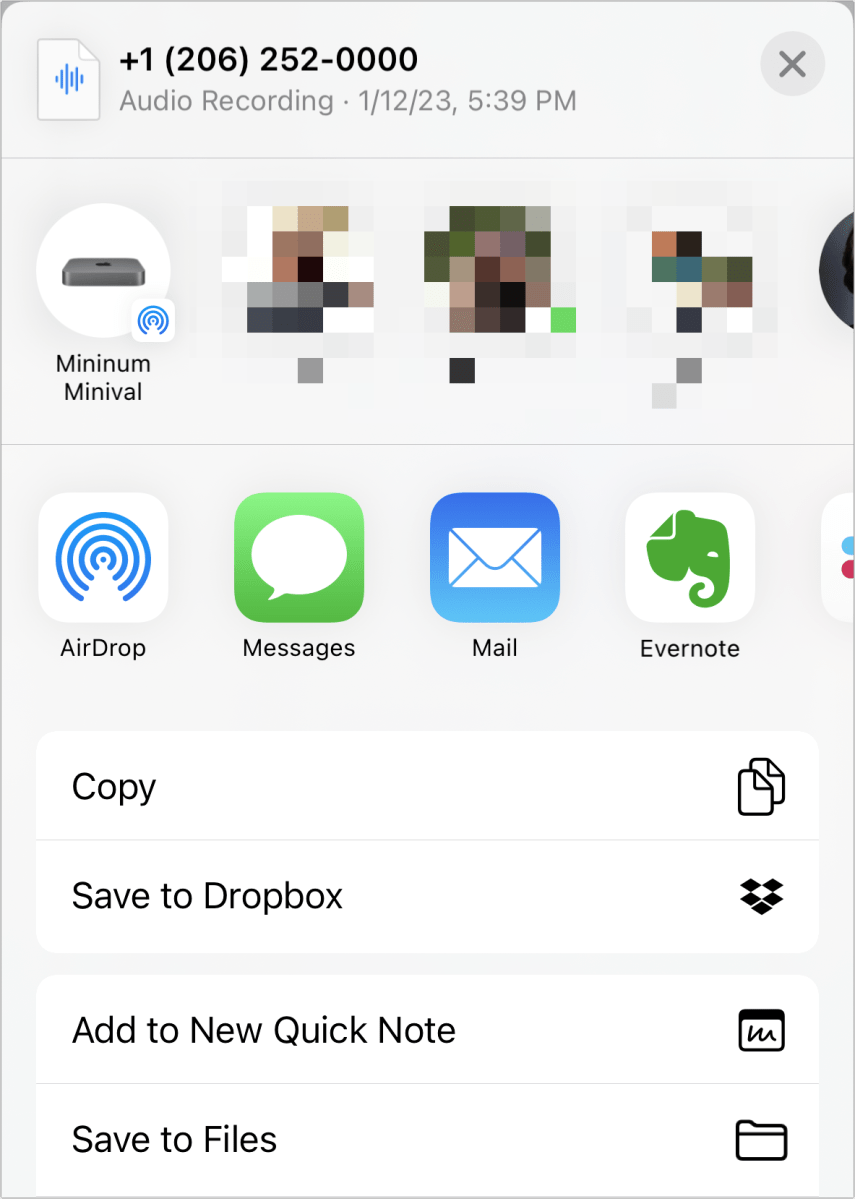The image size is (855, 1199).
Task: AirDrop to the Mininum Minival device
Action: (x=103, y=271)
